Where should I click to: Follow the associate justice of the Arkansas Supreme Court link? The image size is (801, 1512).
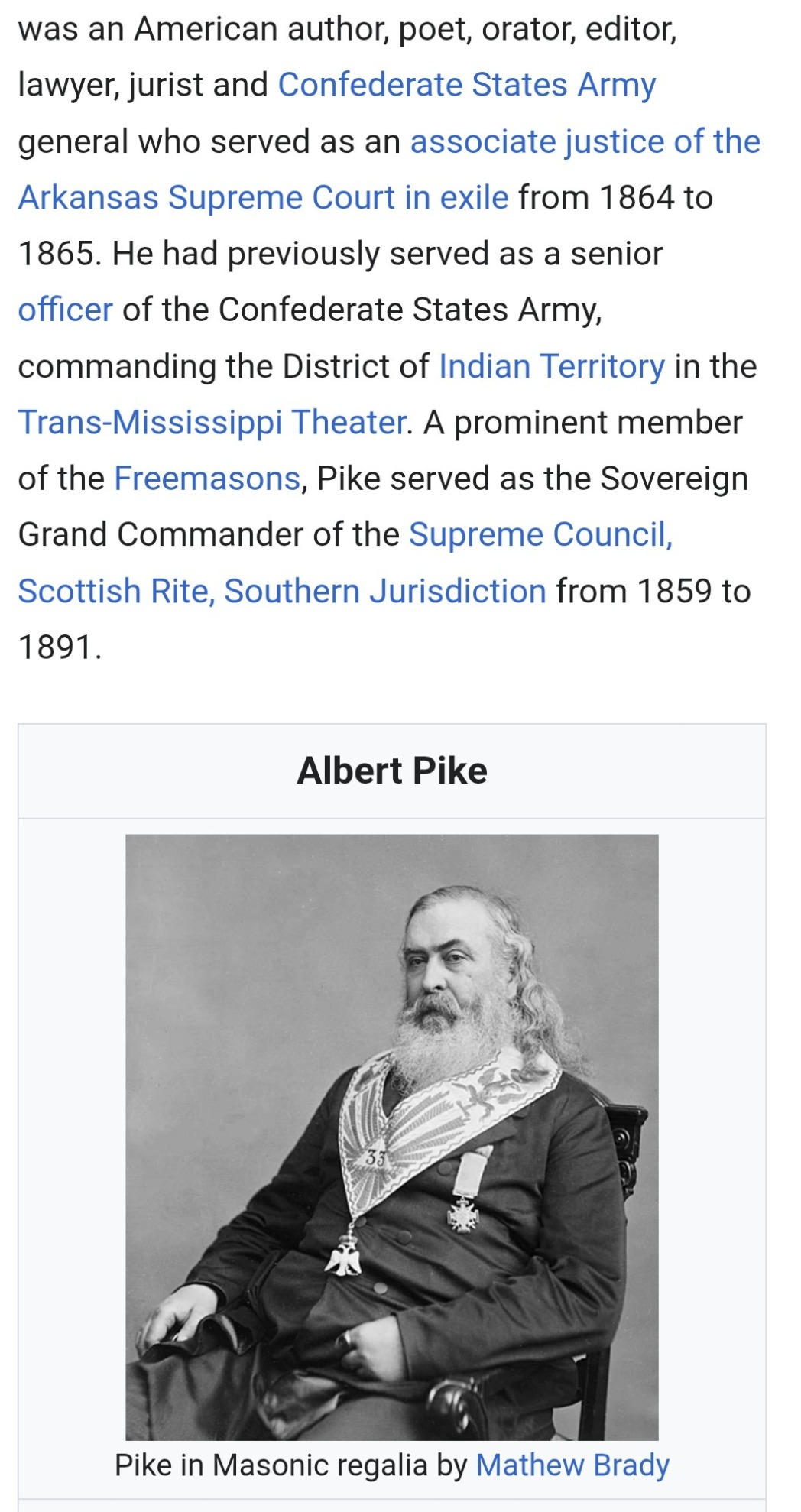585,141
